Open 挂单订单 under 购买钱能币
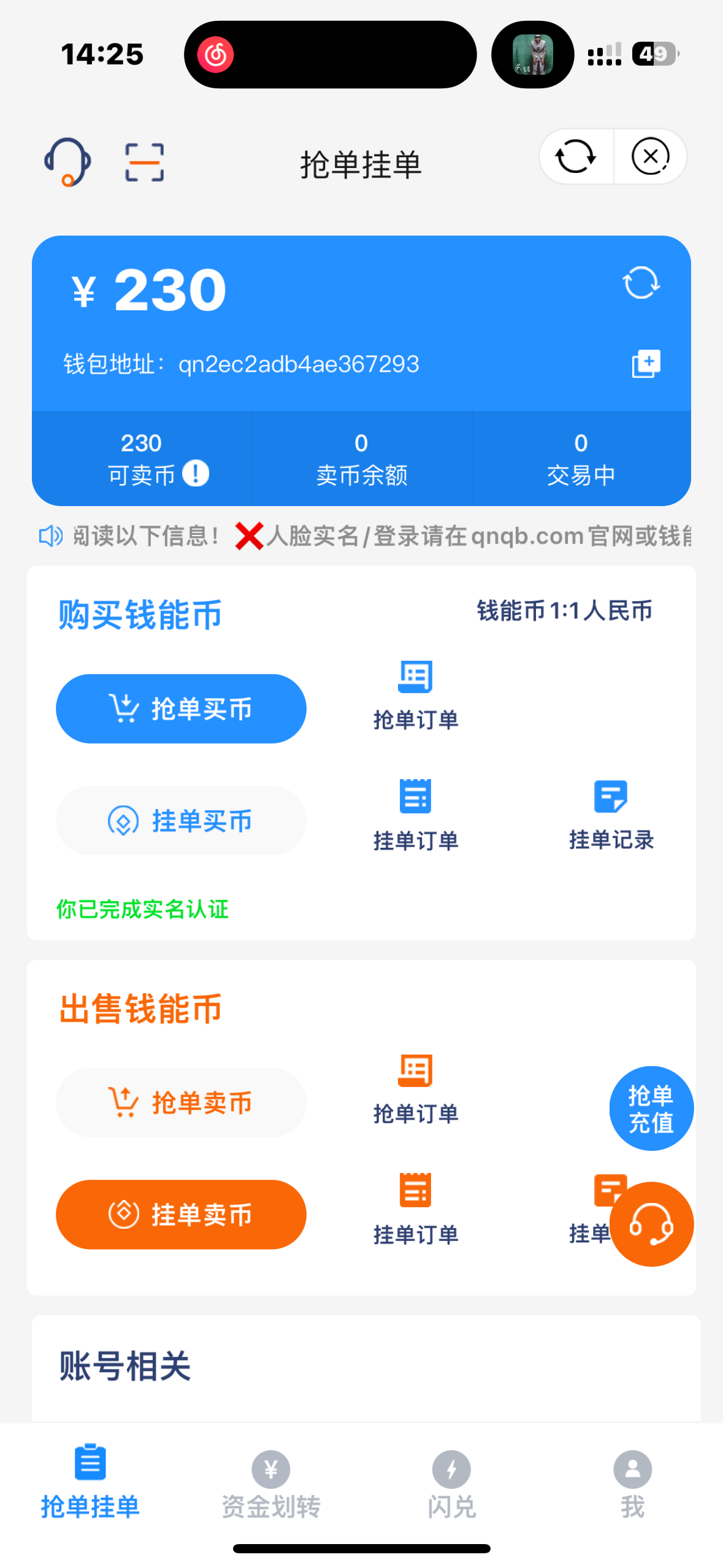This screenshot has height=1568, width=723. [x=415, y=813]
